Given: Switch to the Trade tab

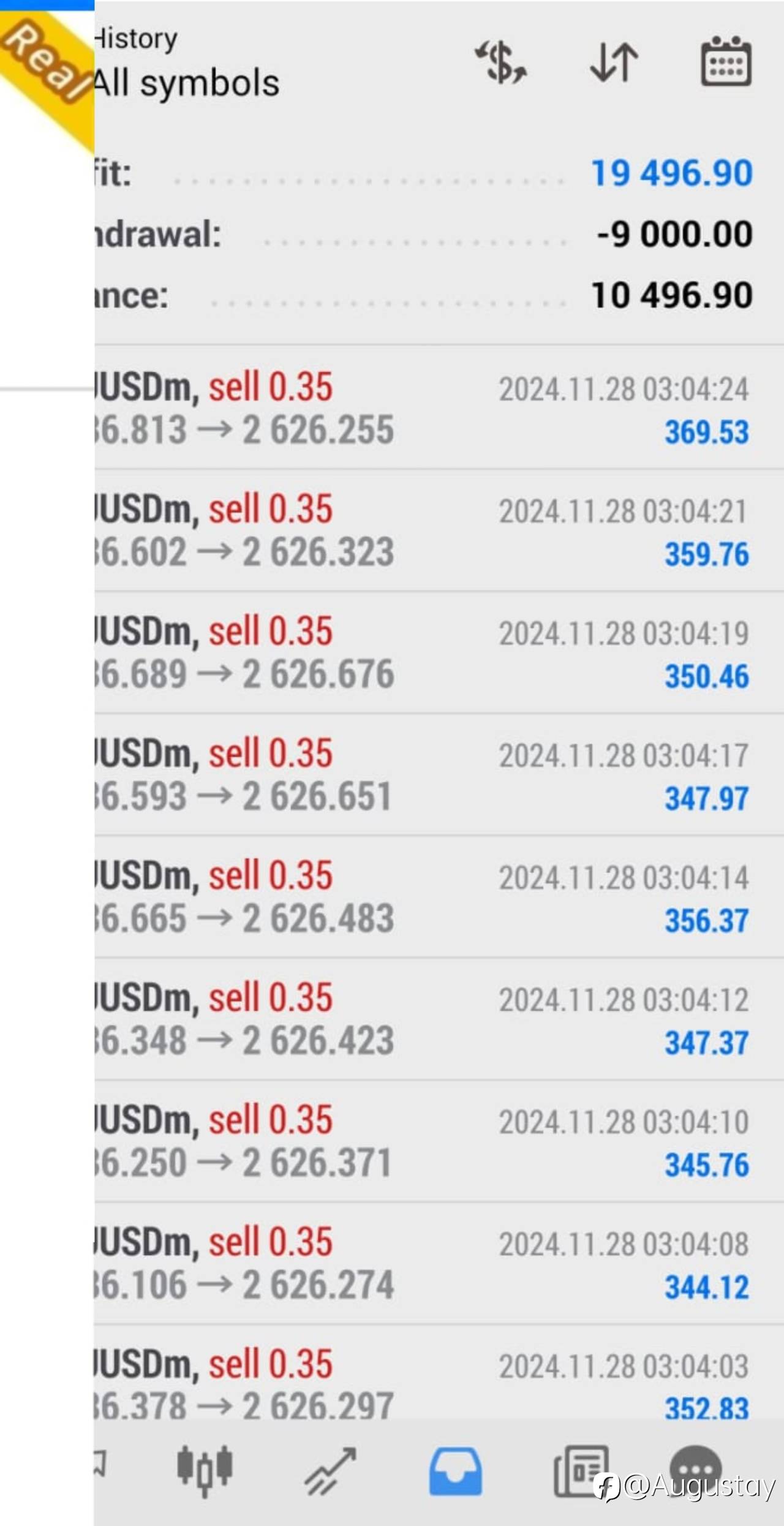Looking at the screenshot, I should click(x=331, y=1471).
